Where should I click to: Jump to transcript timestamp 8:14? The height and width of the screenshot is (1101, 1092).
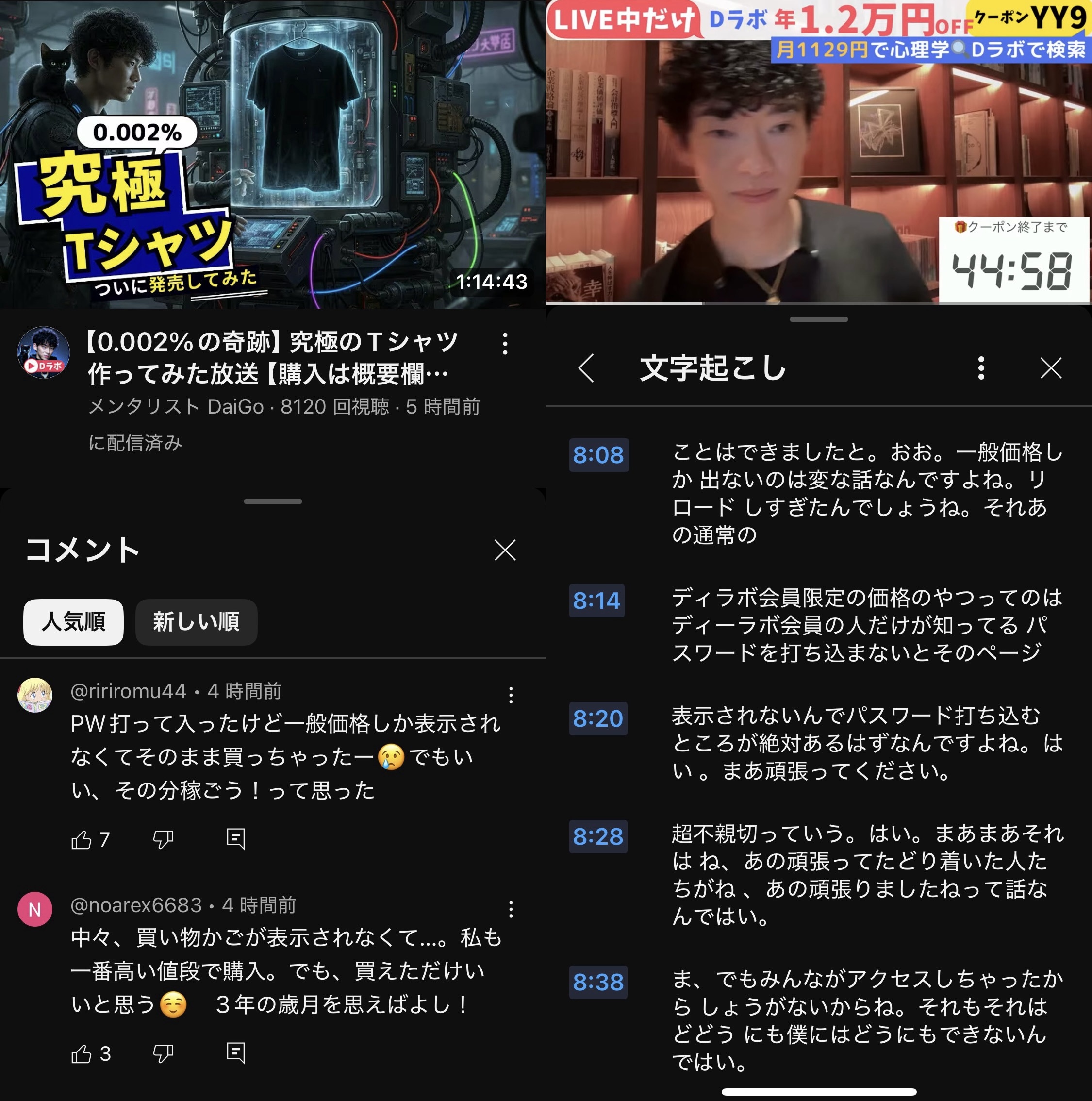(x=596, y=601)
